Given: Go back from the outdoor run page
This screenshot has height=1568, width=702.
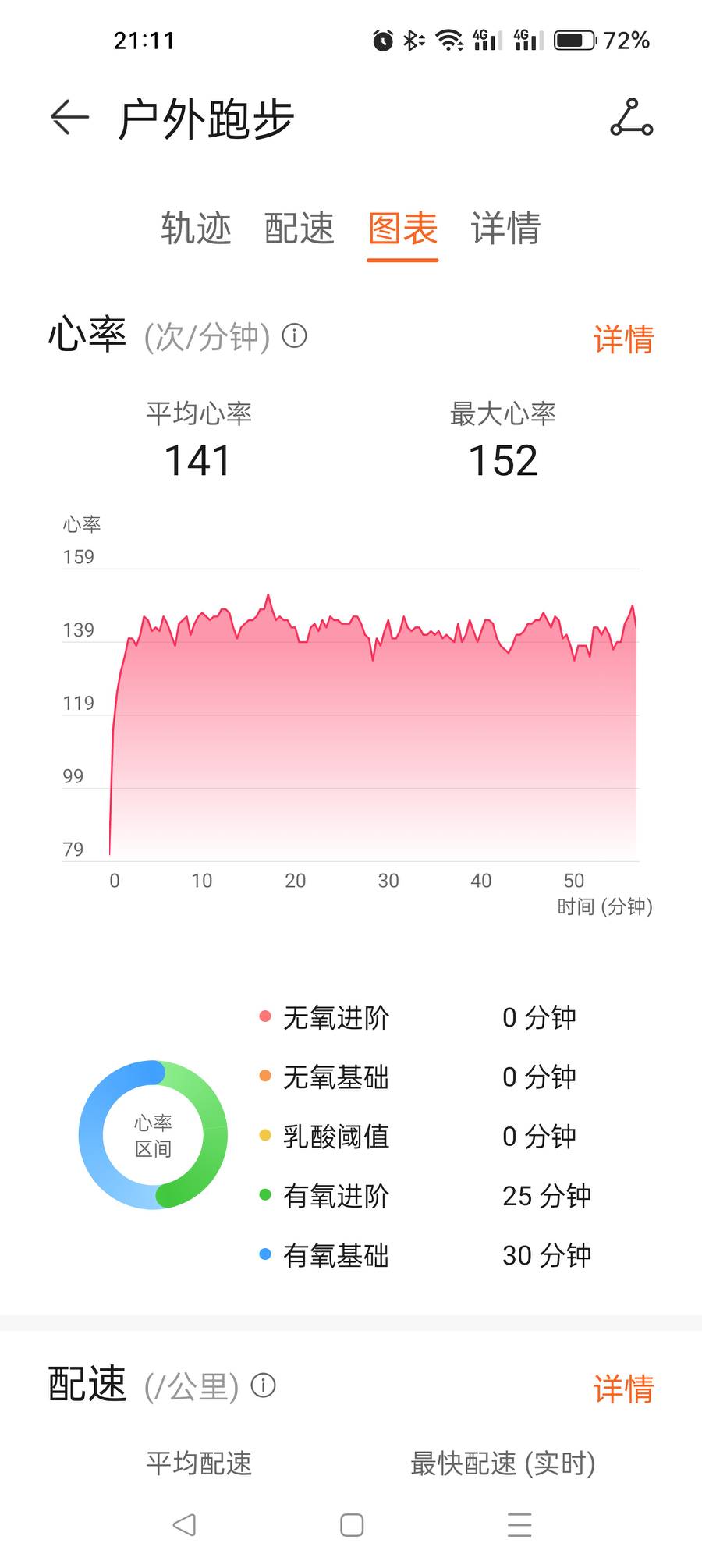Looking at the screenshot, I should tap(69, 118).
